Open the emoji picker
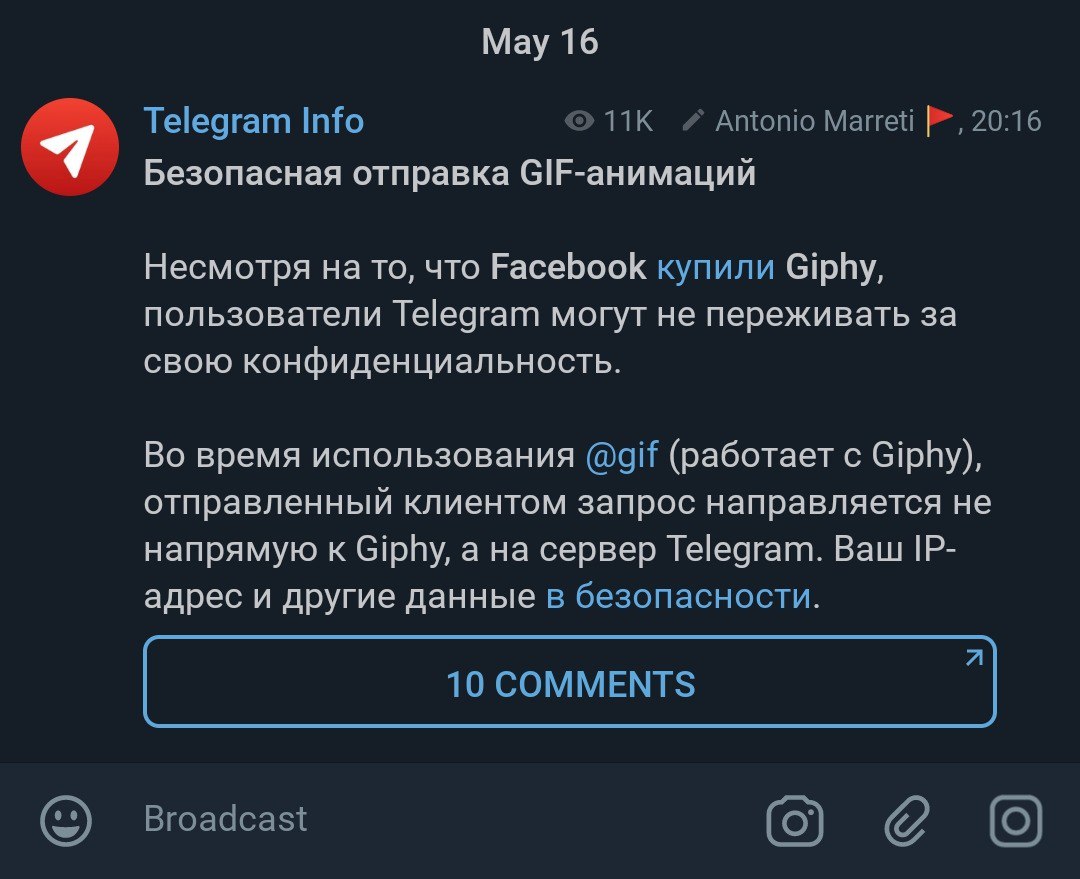This screenshot has width=1080, height=879. [x=66, y=821]
